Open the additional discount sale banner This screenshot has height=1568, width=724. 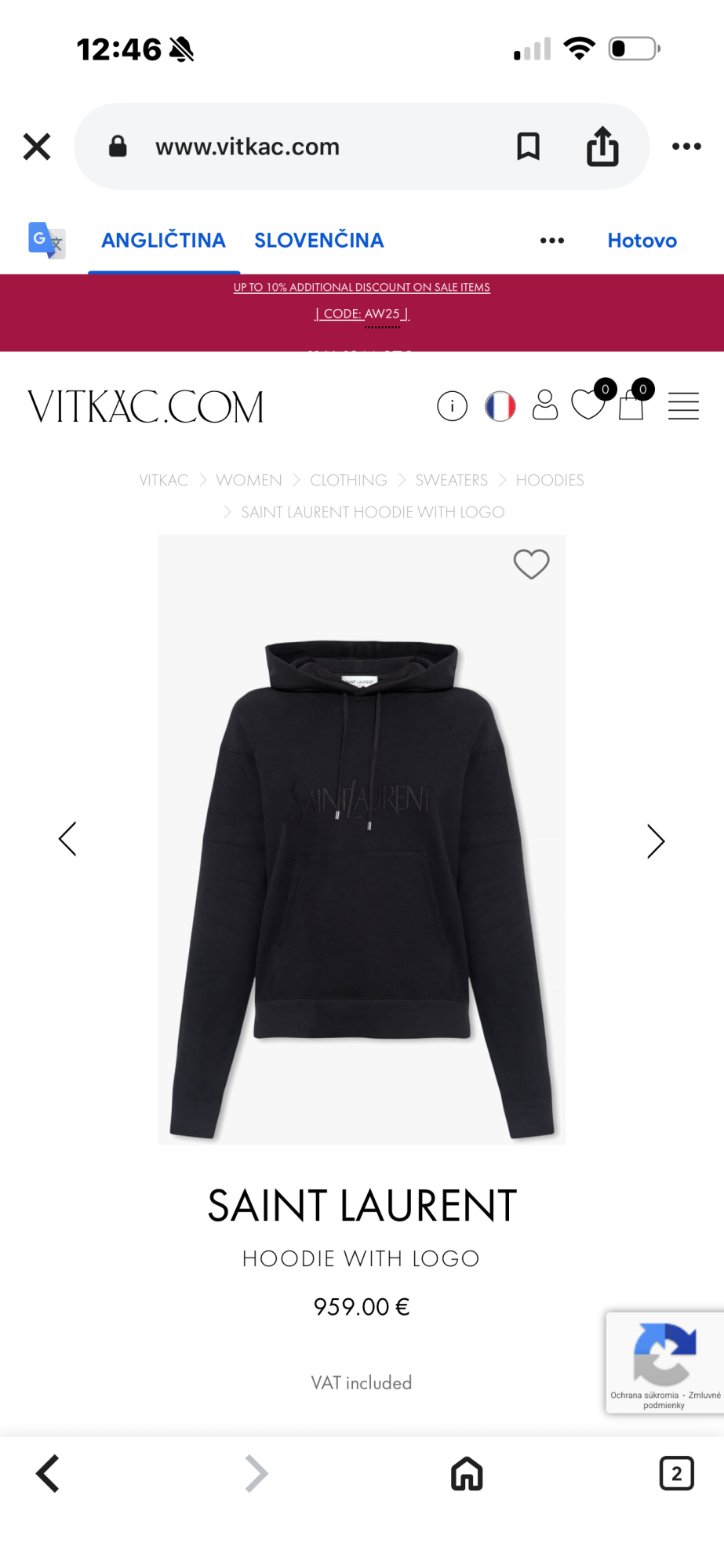[x=362, y=288]
